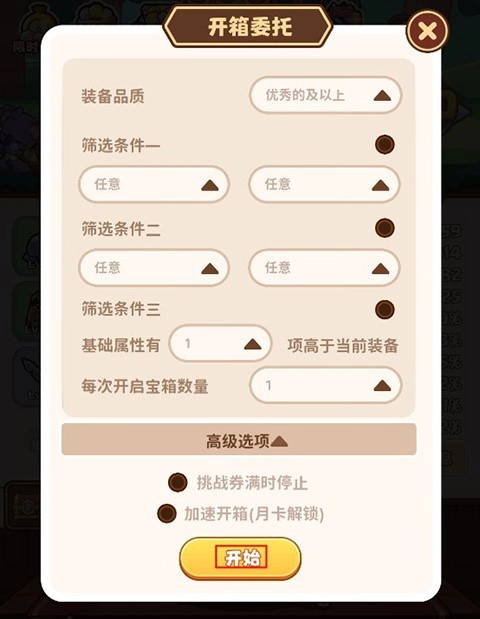Open first 任意 dropdown under 筛选条件一
This screenshot has width=480, height=619.
(x=154, y=184)
